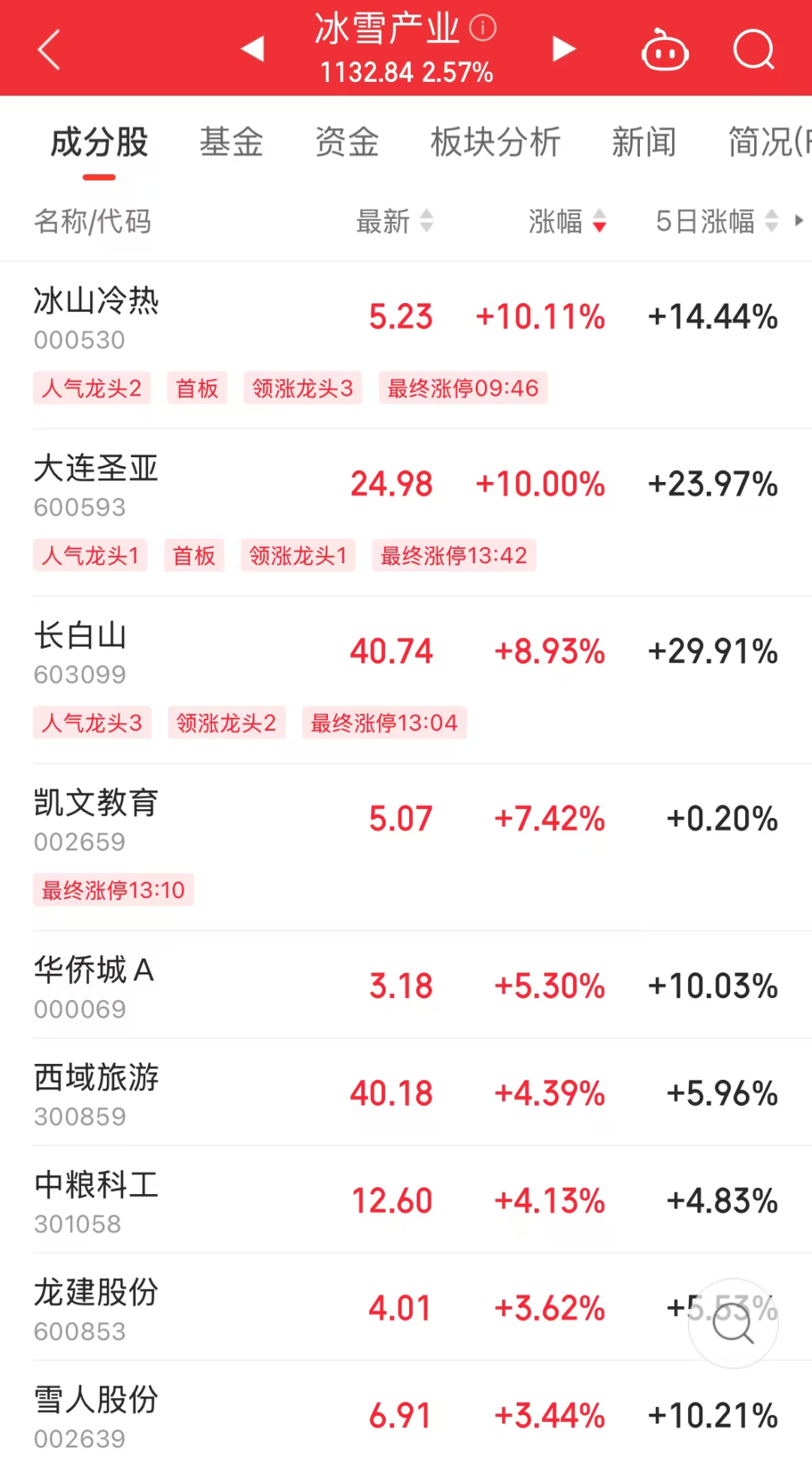
Task: Sort the list by 5日涨幅
Action: click(x=716, y=221)
